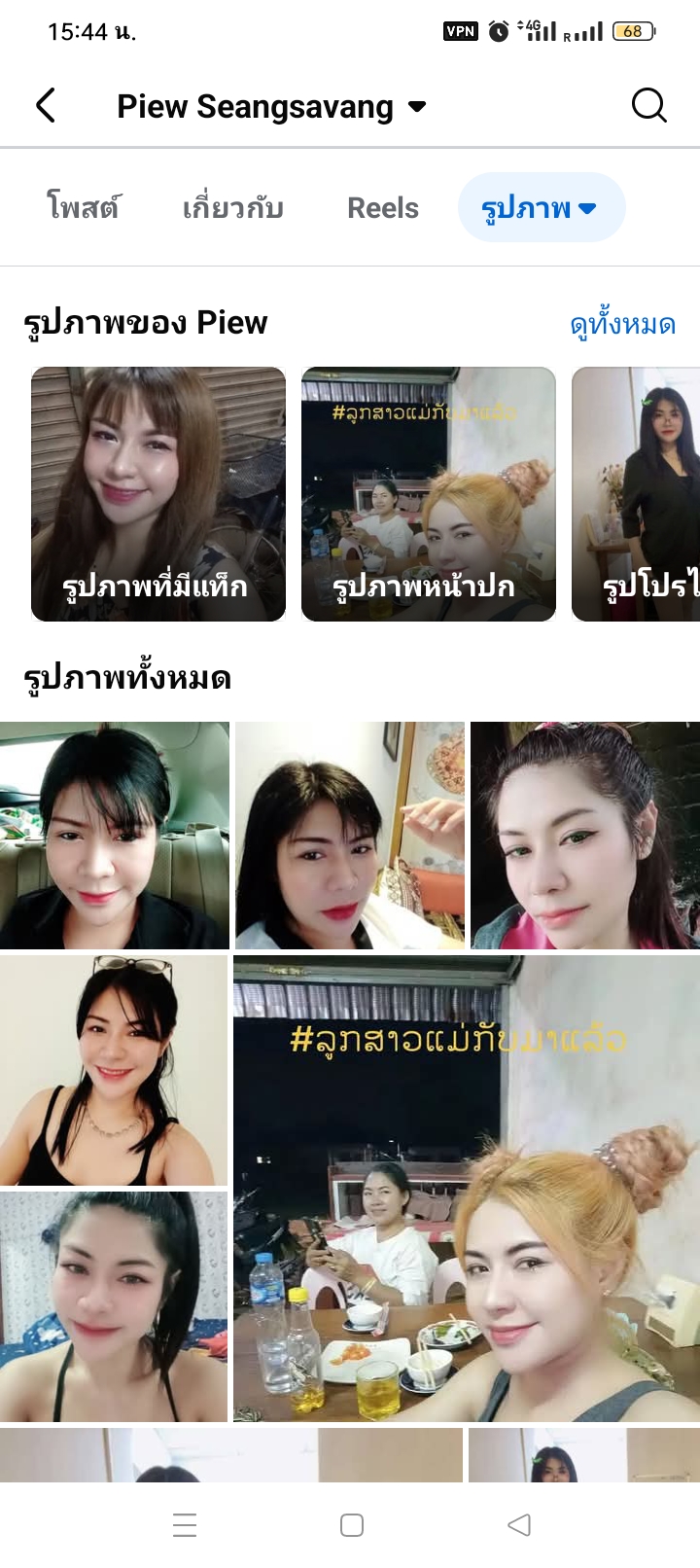Open the large photo captioned #ลูกสาวแม่ภัยมาแล้ว
Screen dimensions: 700x1568
point(467,1189)
